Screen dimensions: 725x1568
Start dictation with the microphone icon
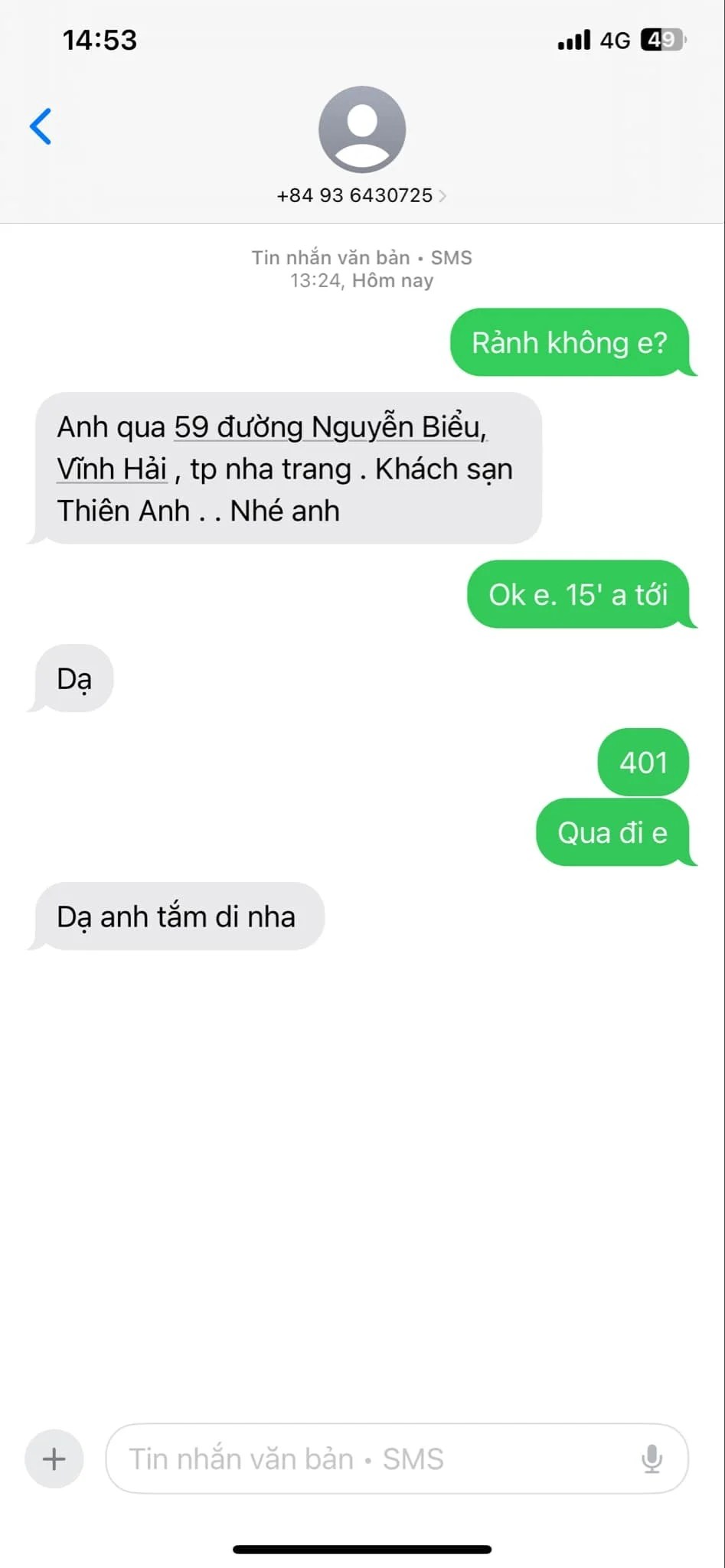tap(652, 1459)
